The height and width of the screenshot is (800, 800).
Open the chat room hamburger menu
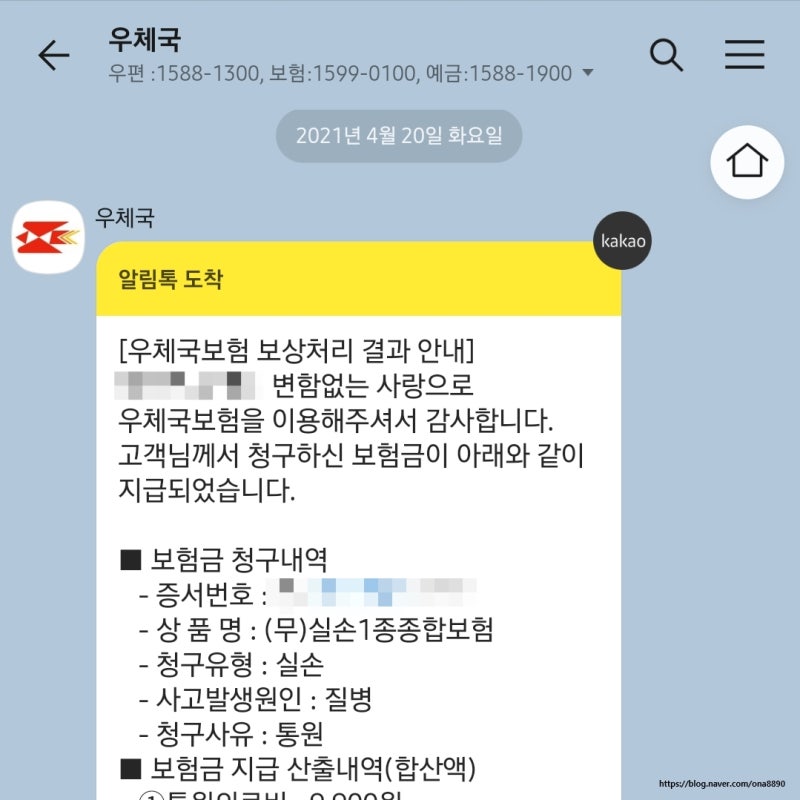tap(744, 54)
